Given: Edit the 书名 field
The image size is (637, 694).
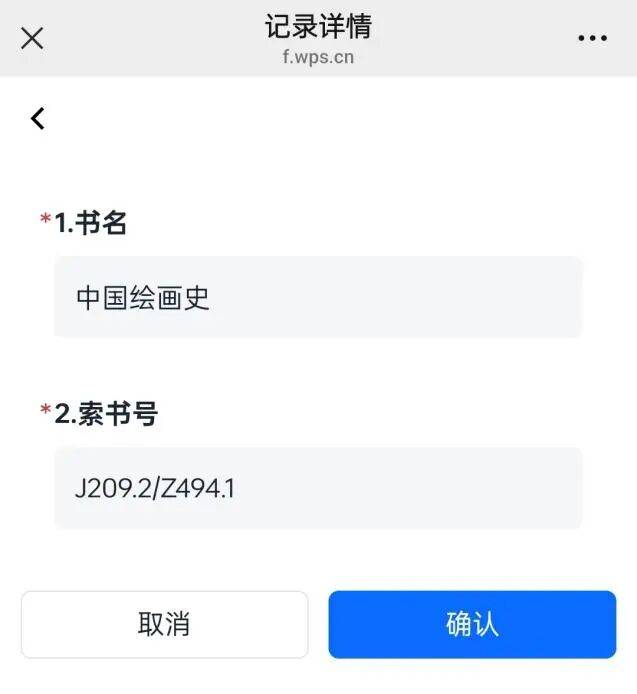Looking at the screenshot, I should tap(318, 297).
